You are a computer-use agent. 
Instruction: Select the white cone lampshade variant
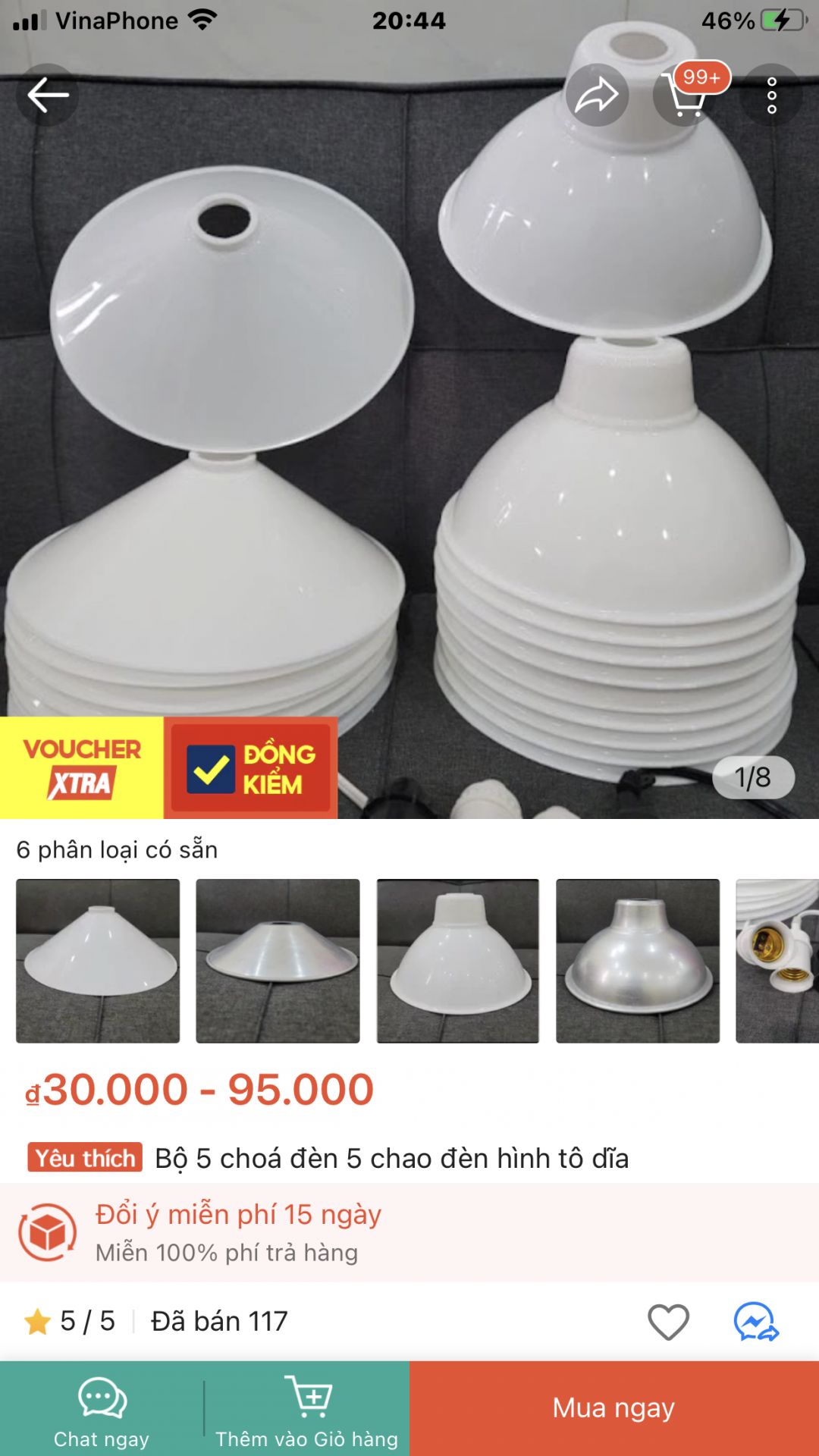pos(98,961)
